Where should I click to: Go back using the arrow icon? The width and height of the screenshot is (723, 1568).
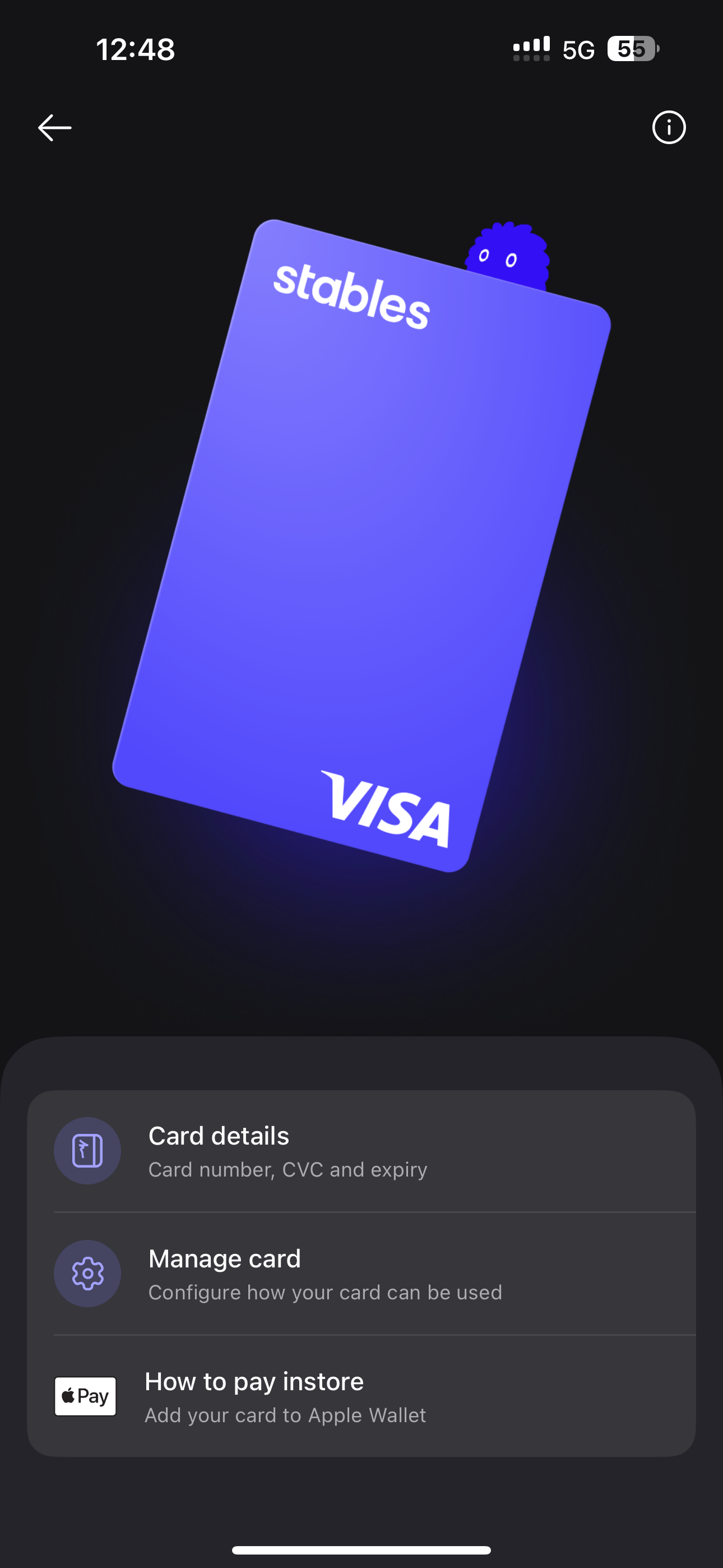pos(55,128)
